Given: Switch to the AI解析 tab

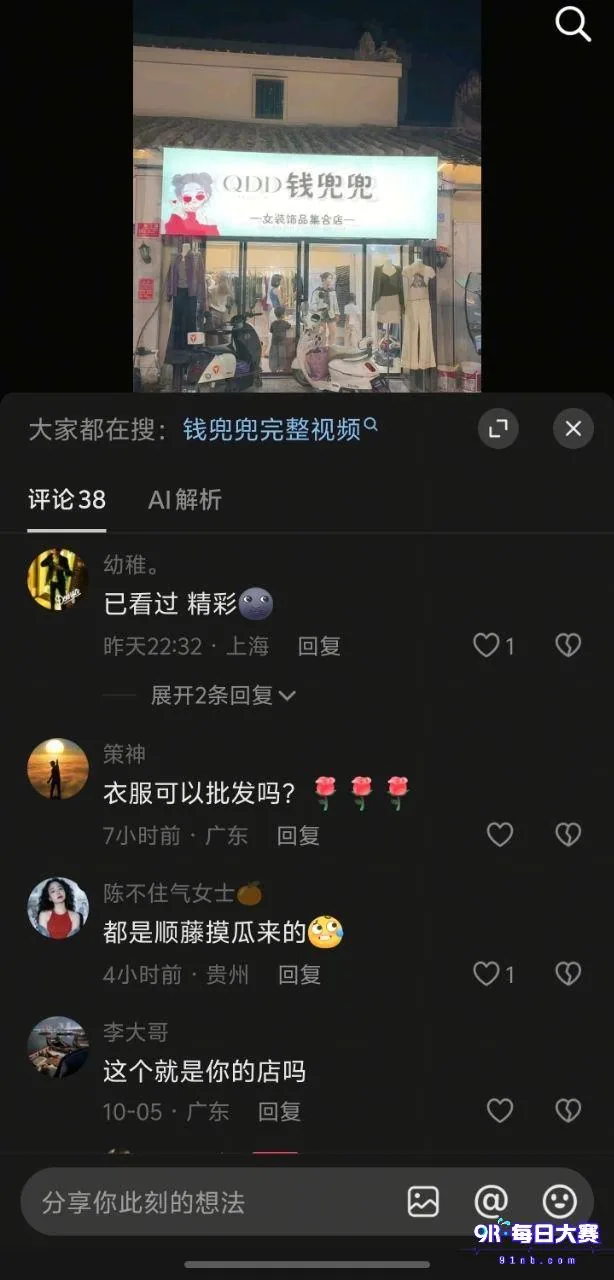Looking at the screenshot, I should (185, 500).
